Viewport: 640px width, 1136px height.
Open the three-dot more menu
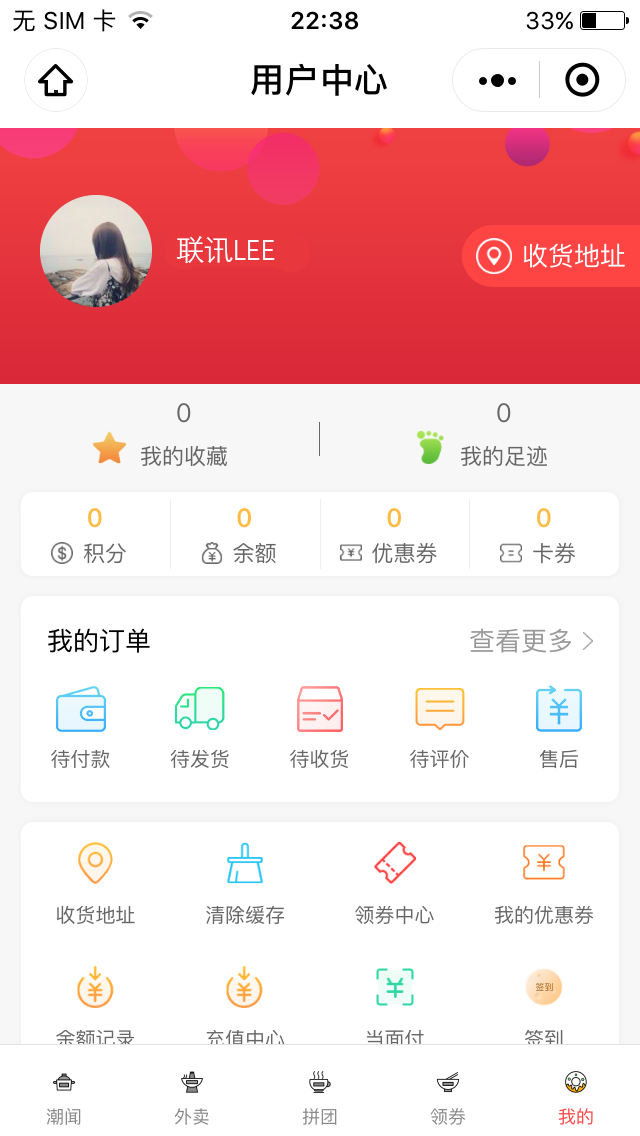pos(497,80)
